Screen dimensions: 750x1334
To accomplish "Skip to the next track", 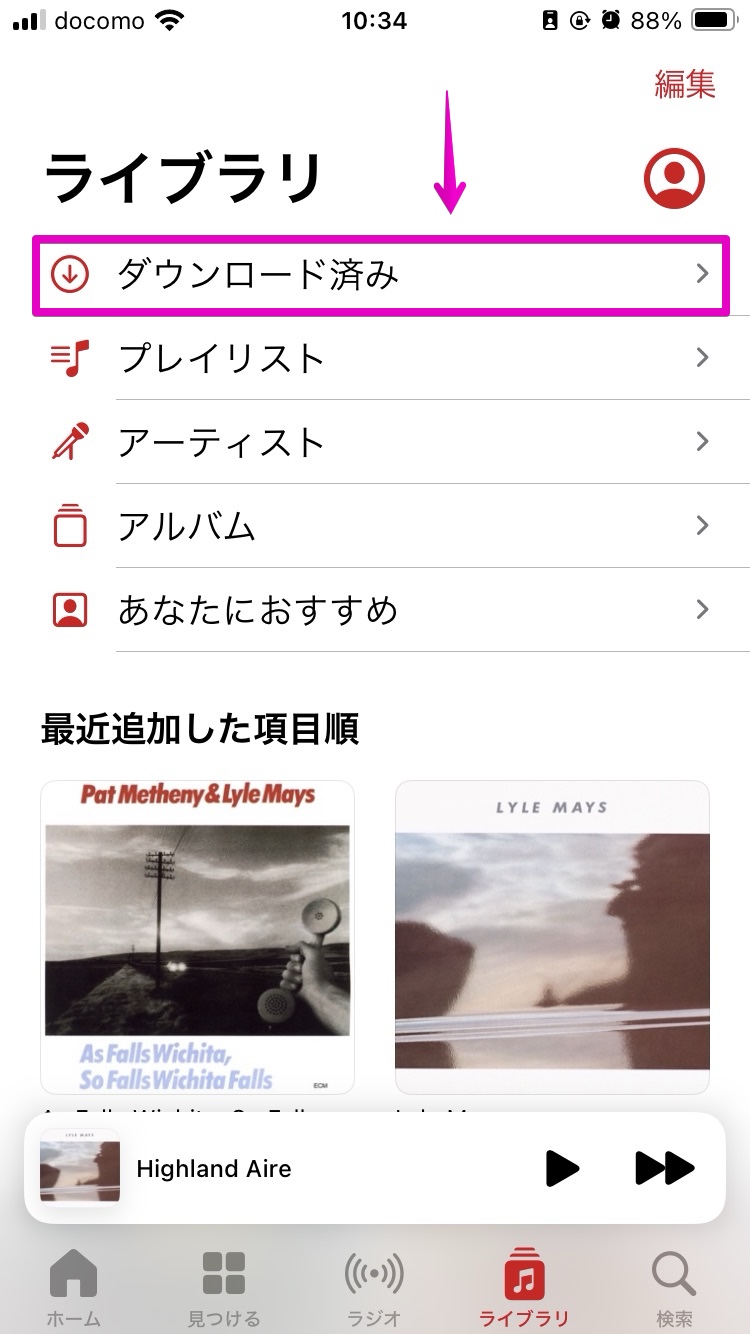I will [664, 1167].
